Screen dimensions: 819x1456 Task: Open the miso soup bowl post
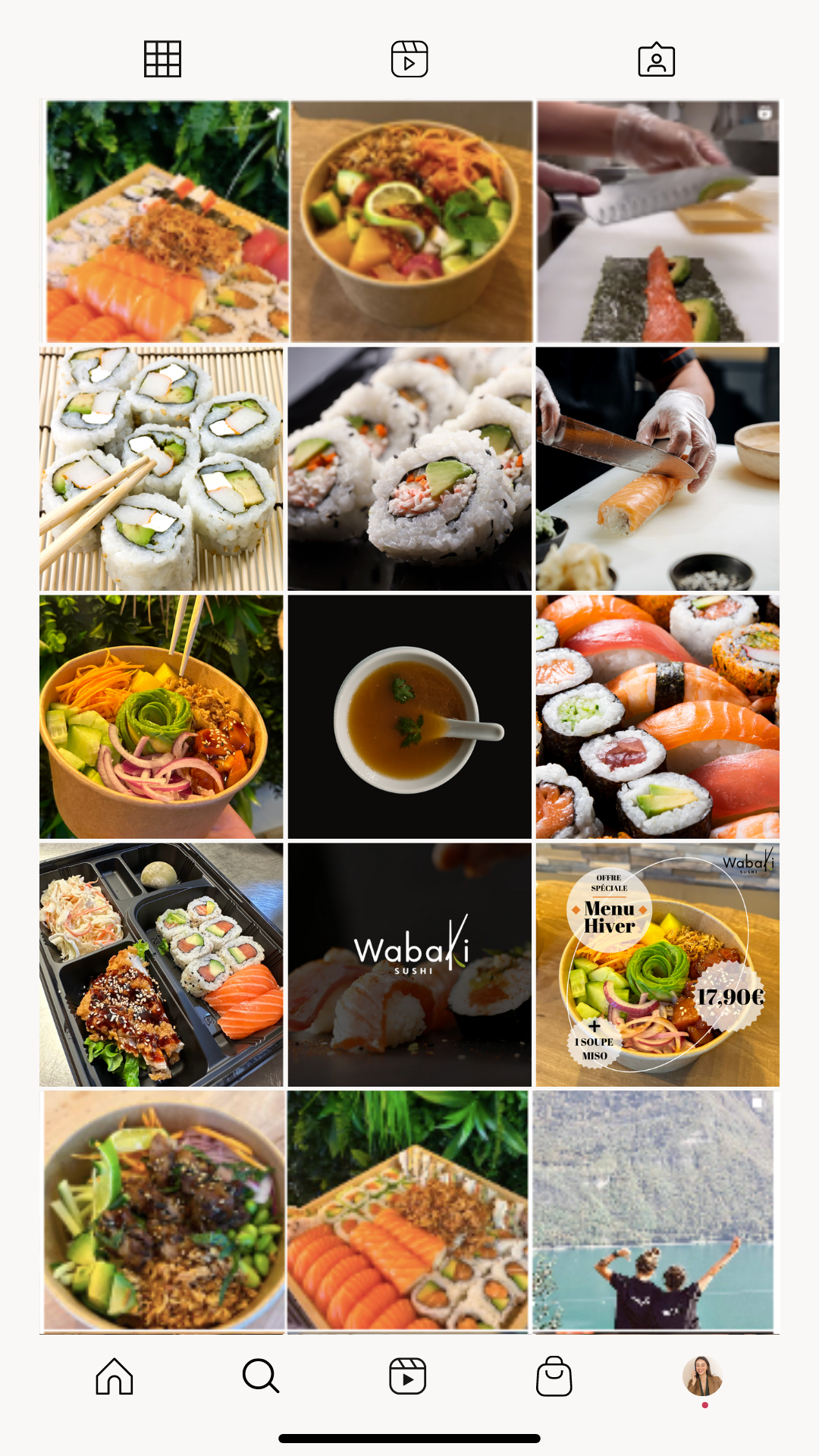[409, 717]
